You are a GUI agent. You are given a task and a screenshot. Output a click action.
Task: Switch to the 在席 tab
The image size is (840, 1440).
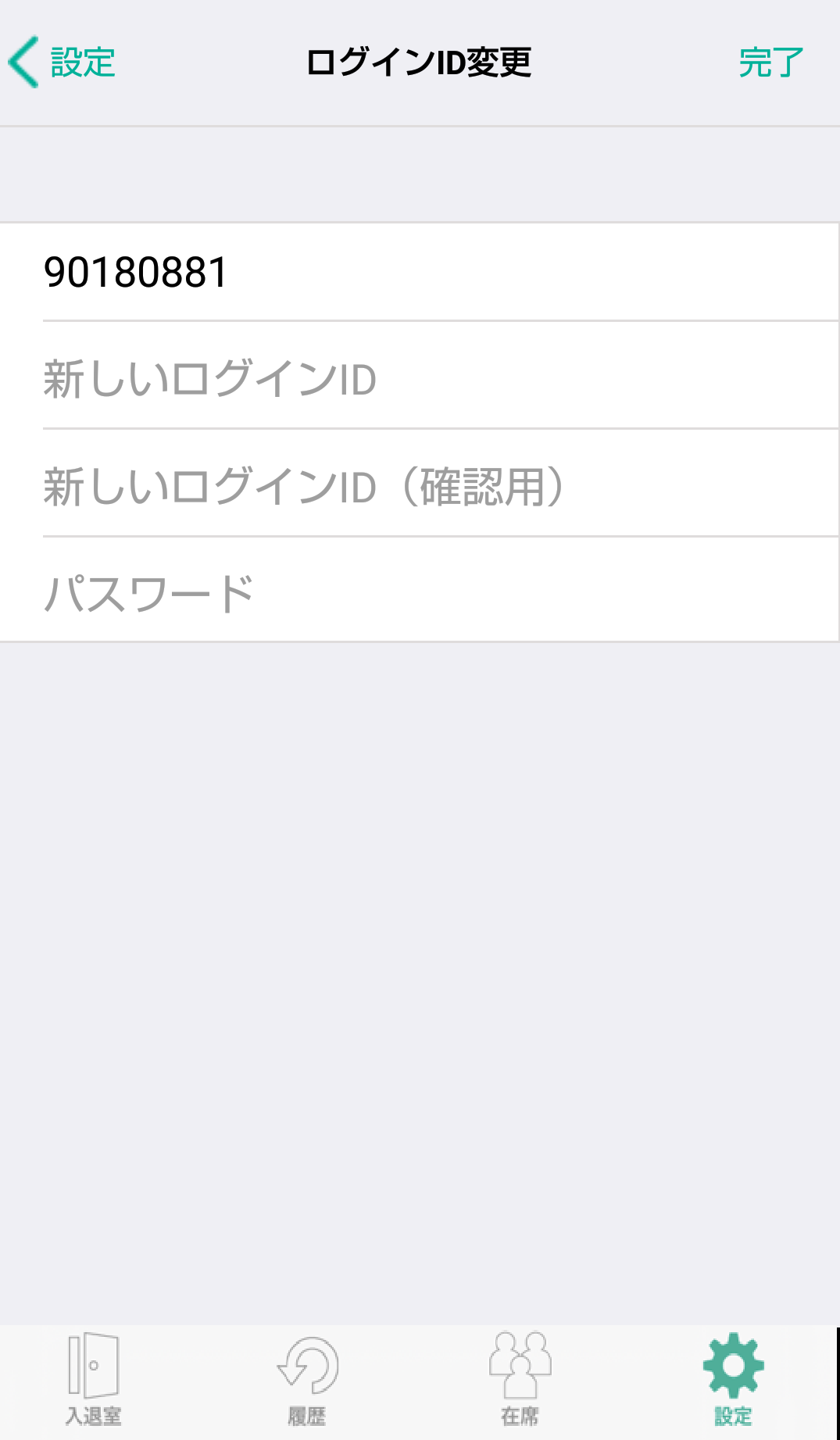(x=520, y=1380)
